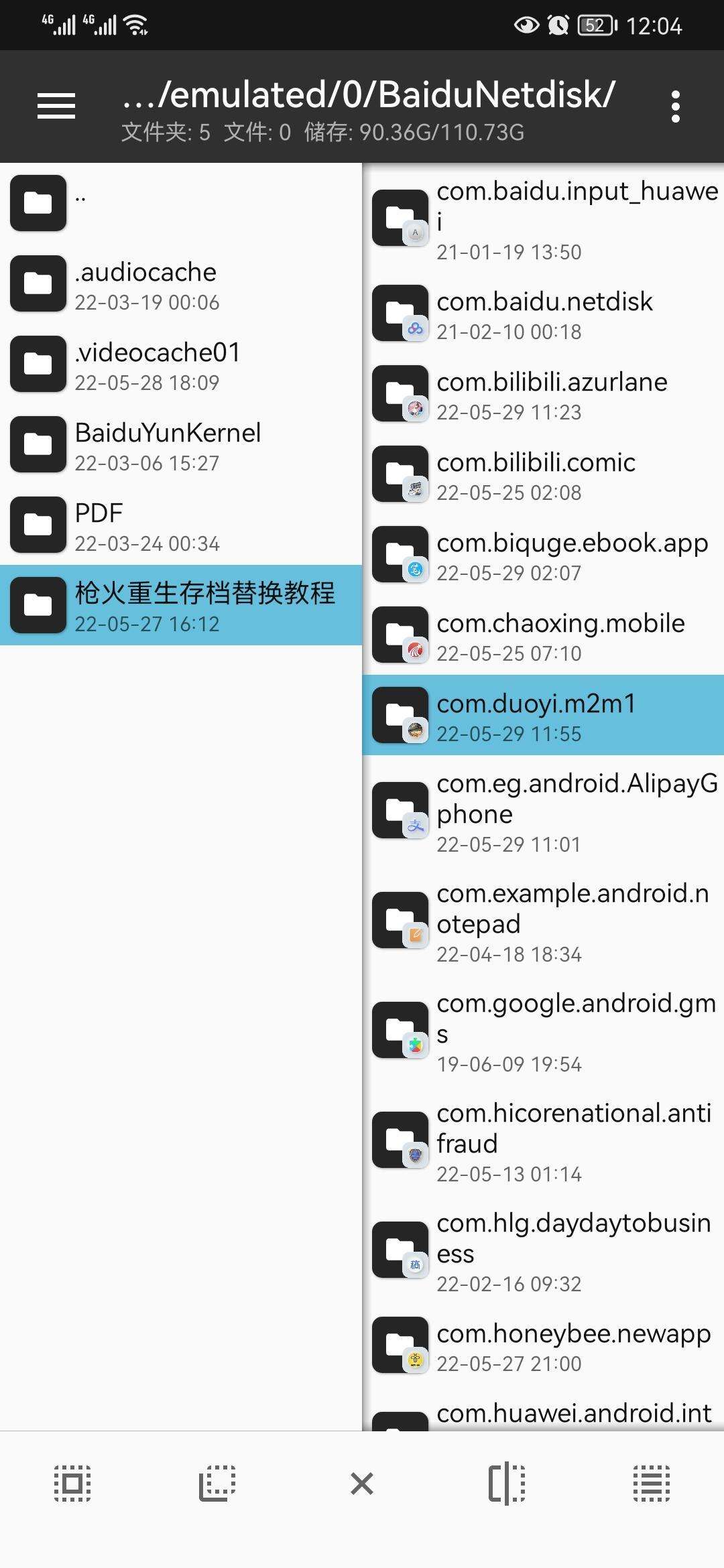Open the com.bilibili.comic folder

[543, 474]
